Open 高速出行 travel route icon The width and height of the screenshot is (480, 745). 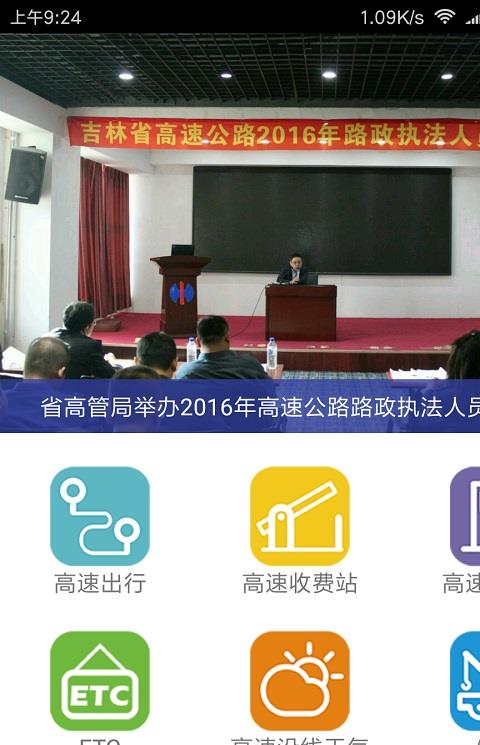(x=100, y=516)
